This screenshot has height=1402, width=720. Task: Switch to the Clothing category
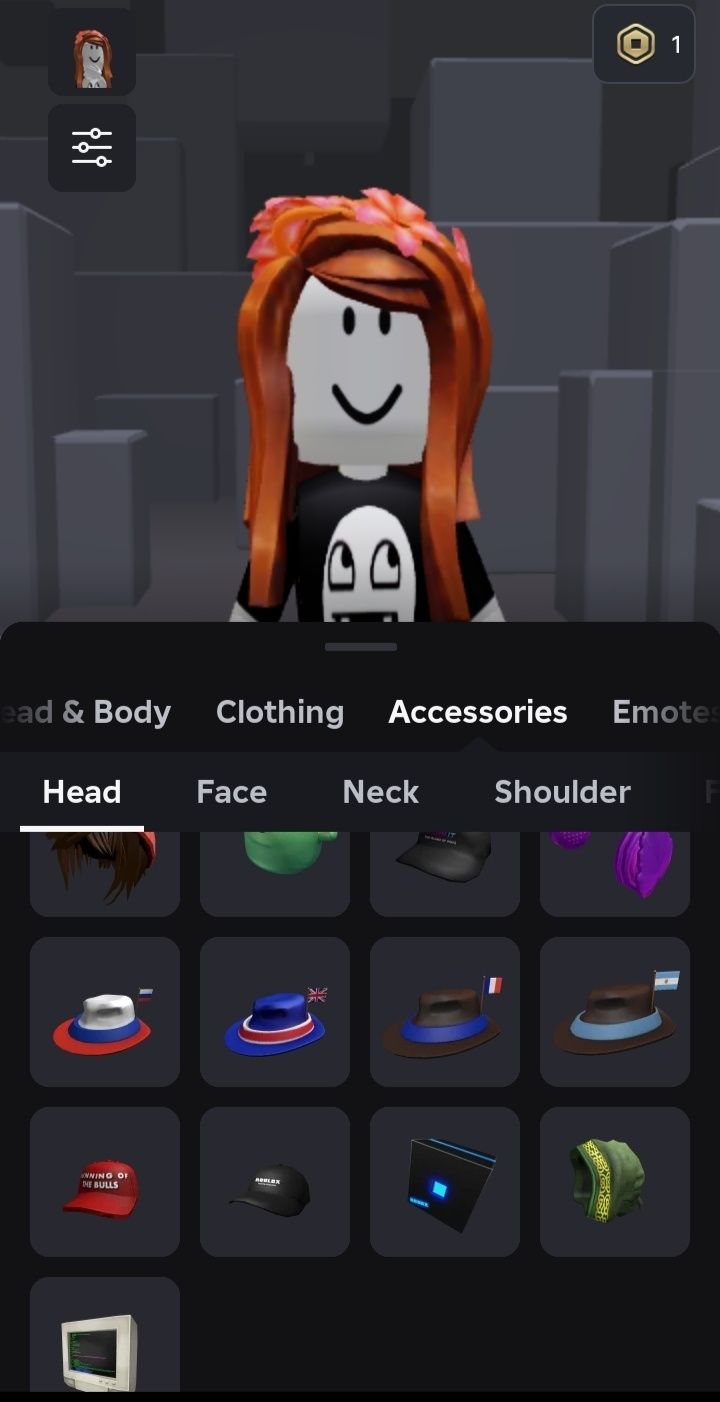coord(280,712)
